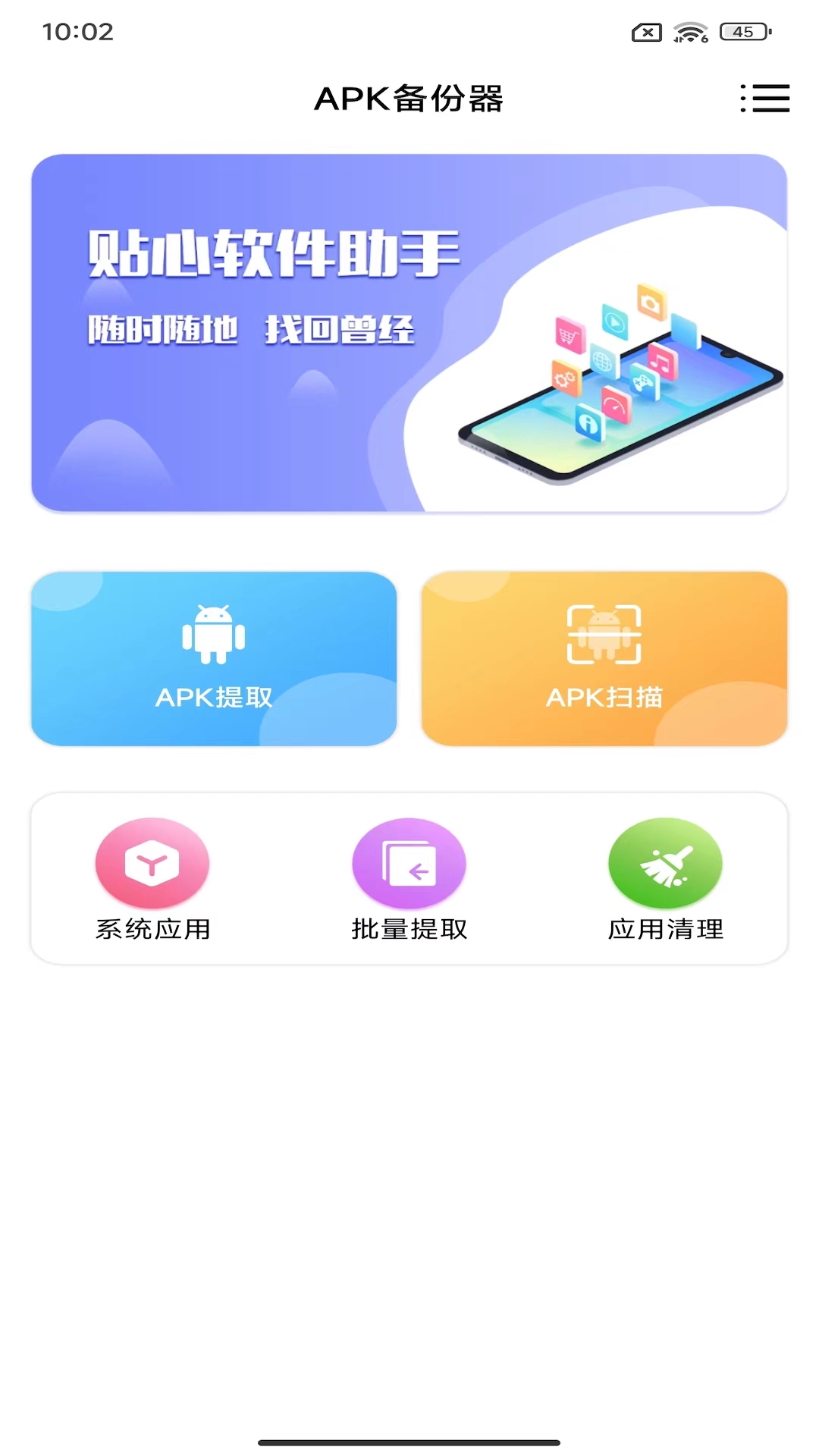Tap the 贴心软件助手 banner
Screen dimensions: 819x1456
[409, 333]
